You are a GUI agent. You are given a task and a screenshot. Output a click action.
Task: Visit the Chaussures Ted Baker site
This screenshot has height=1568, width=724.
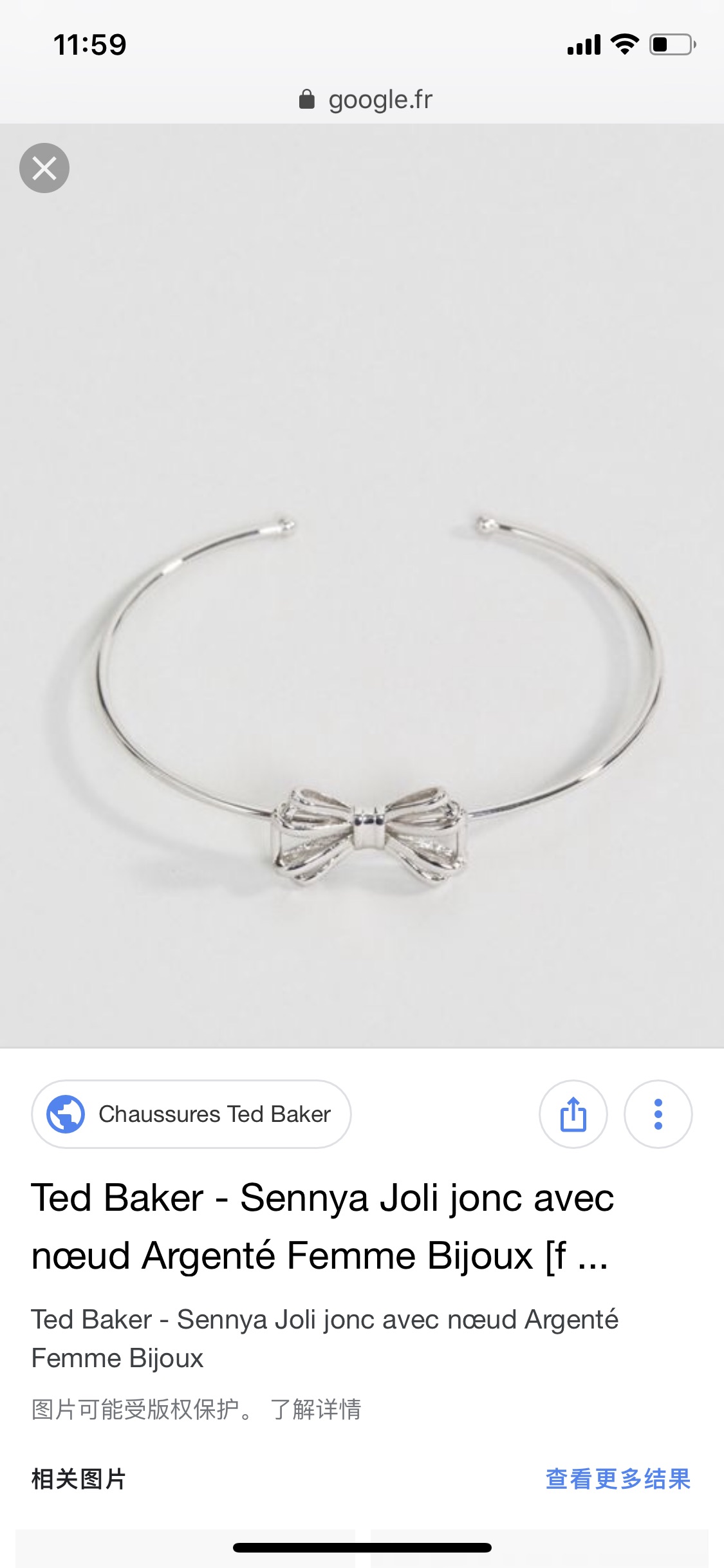coord(191,1114)
